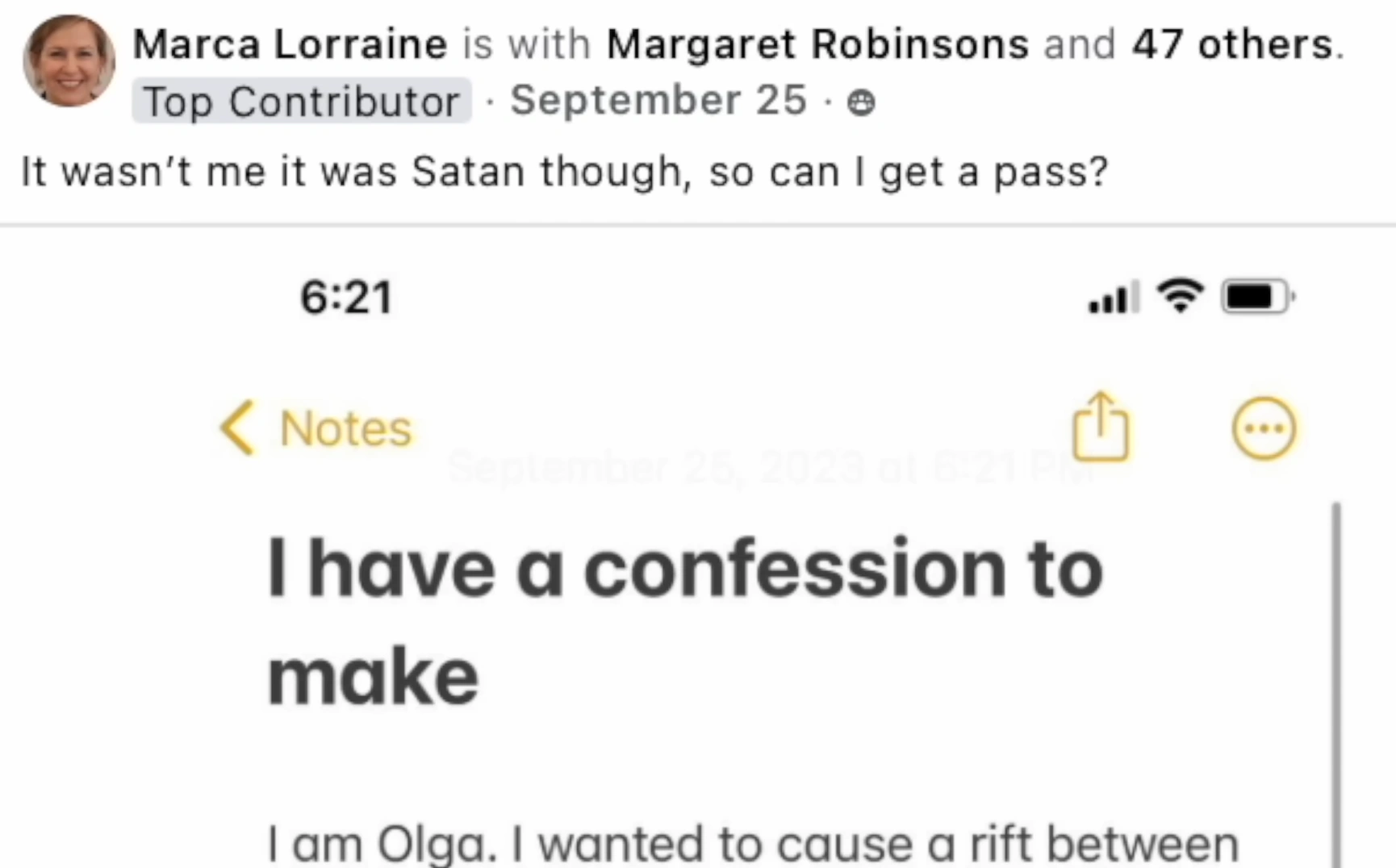View the 47 others tagged

click(1232, 44)
